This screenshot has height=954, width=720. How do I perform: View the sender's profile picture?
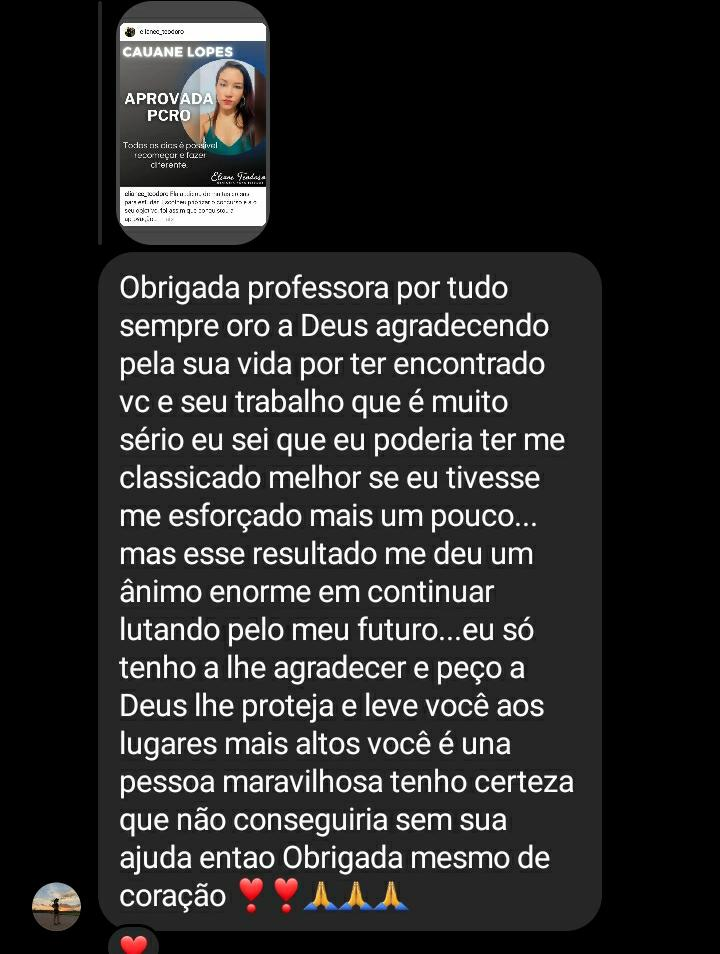(56, 905)
